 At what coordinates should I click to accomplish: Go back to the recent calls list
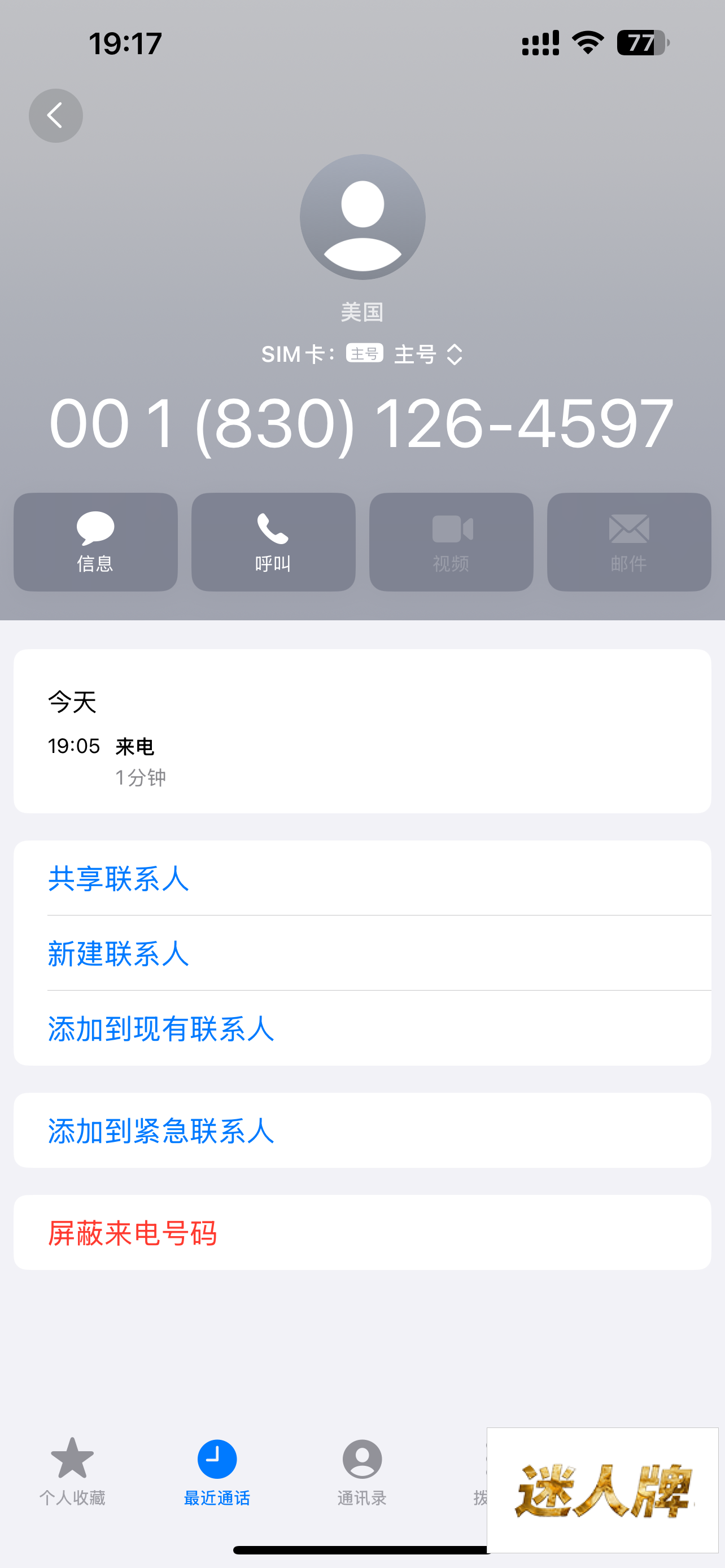click(x=55, y=116)
